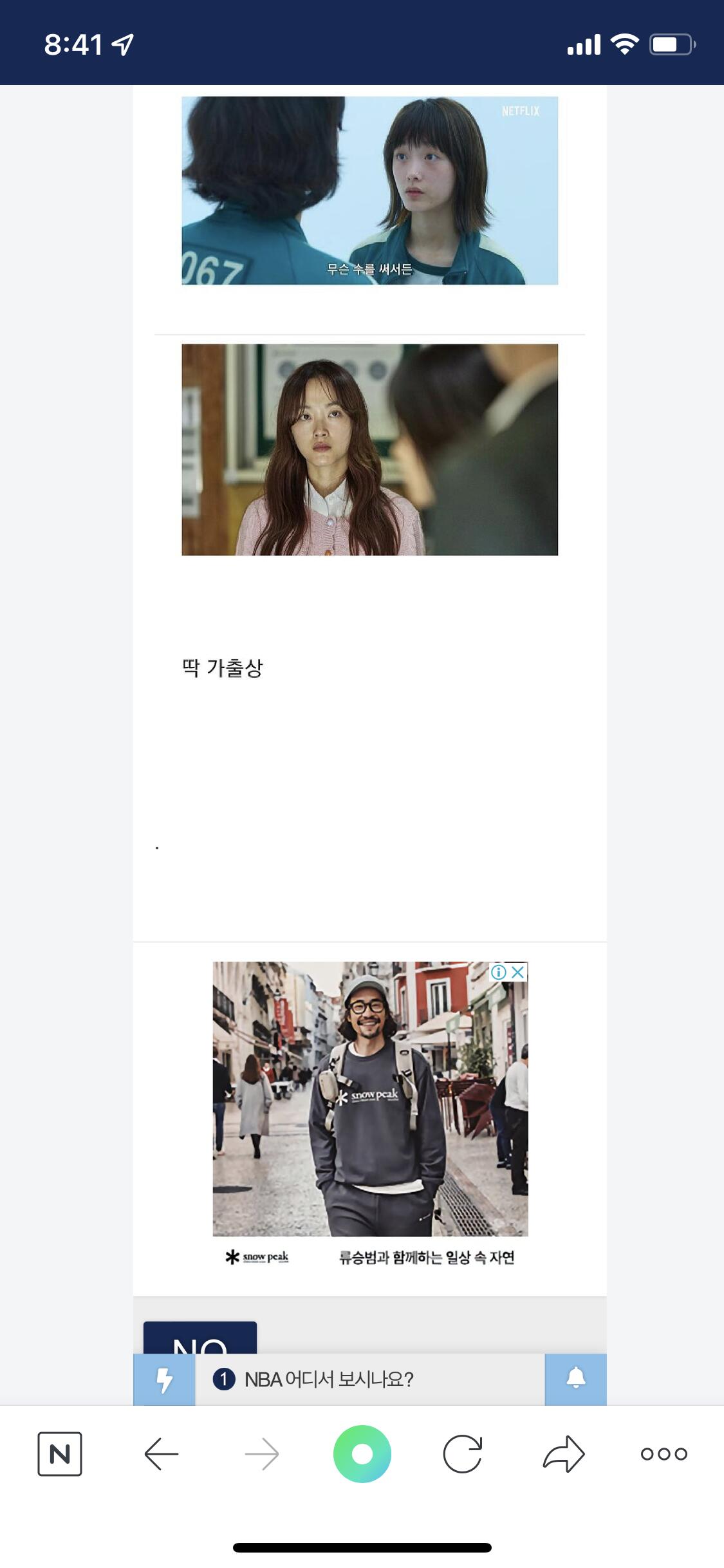This screenshot has width=724, height=1568.
Task: Go back to the previous page
Action: click(161, 1453)
